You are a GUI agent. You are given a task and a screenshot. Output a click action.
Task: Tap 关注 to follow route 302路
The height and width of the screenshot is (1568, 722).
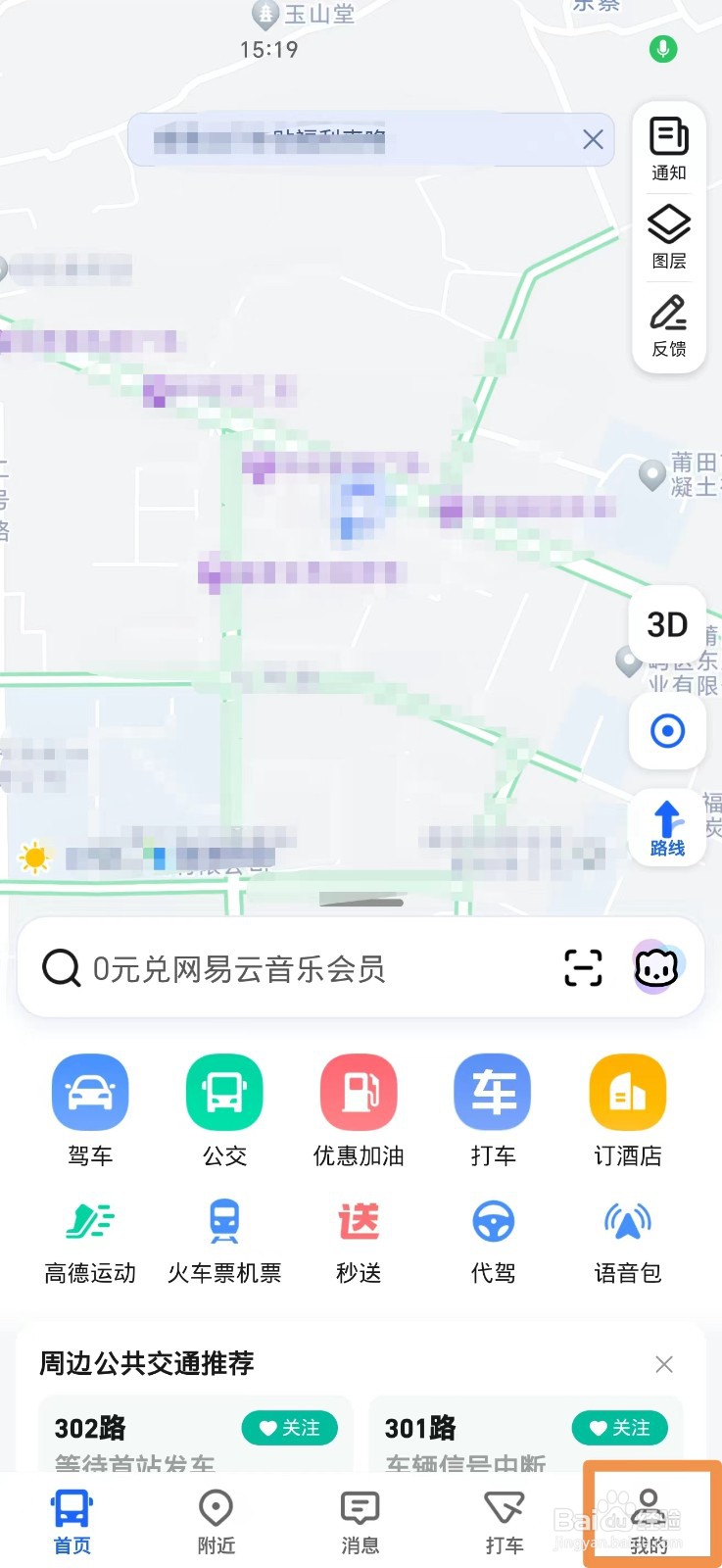tap(289, 1428)
